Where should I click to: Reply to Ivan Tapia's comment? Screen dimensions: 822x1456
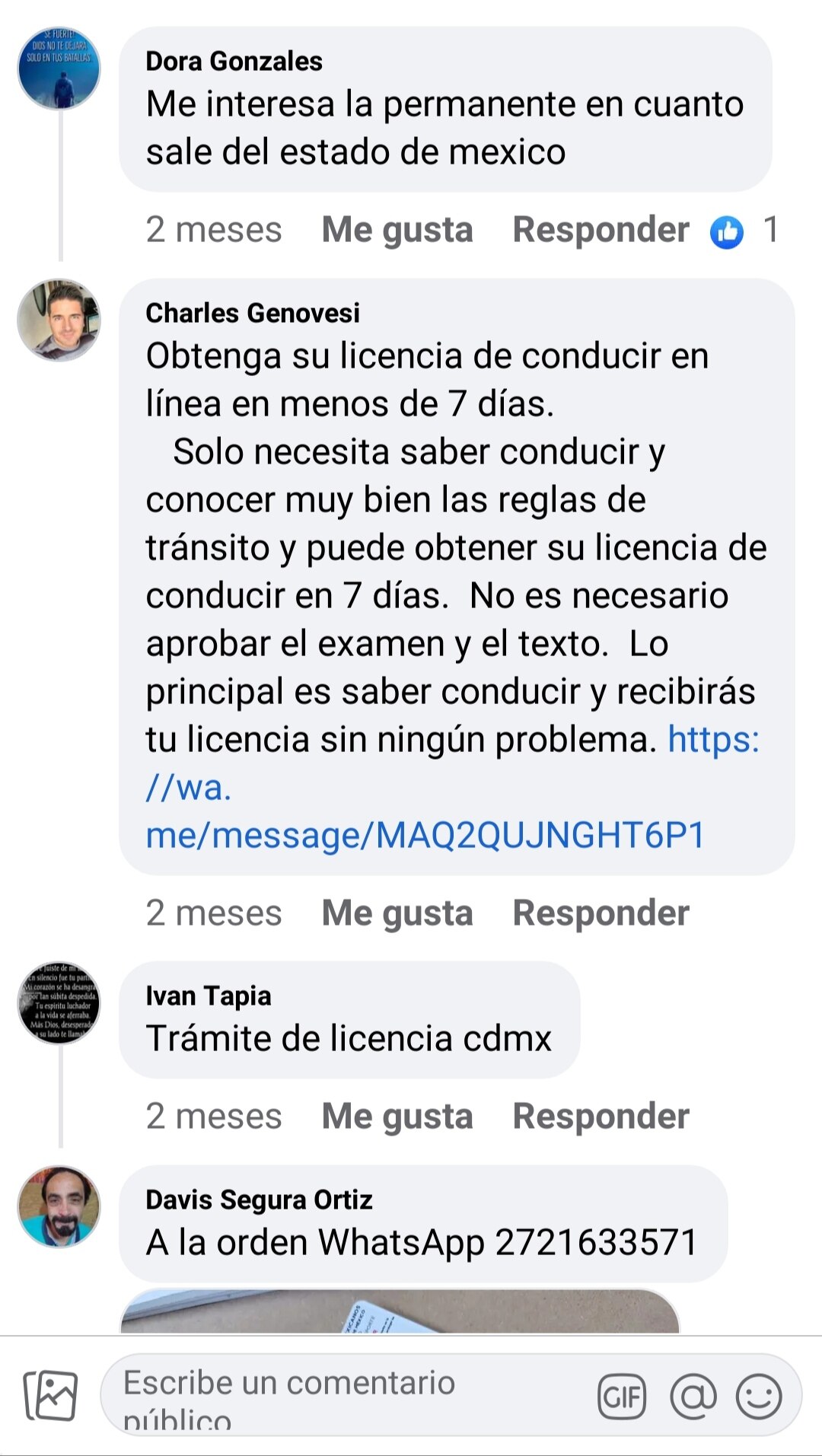601,1117
